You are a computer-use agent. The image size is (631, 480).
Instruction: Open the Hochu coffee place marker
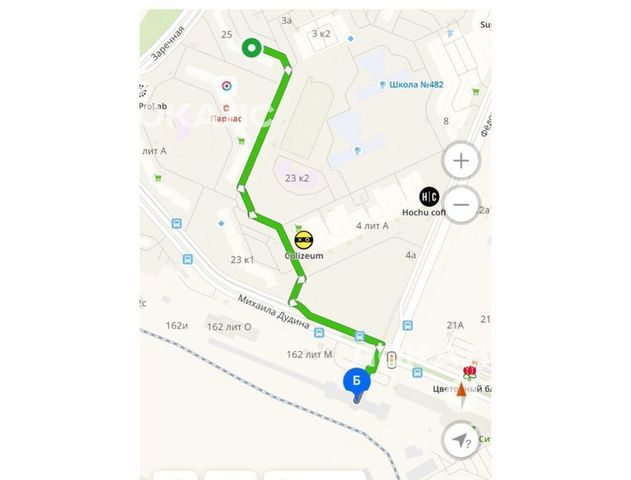click(428, 197)
